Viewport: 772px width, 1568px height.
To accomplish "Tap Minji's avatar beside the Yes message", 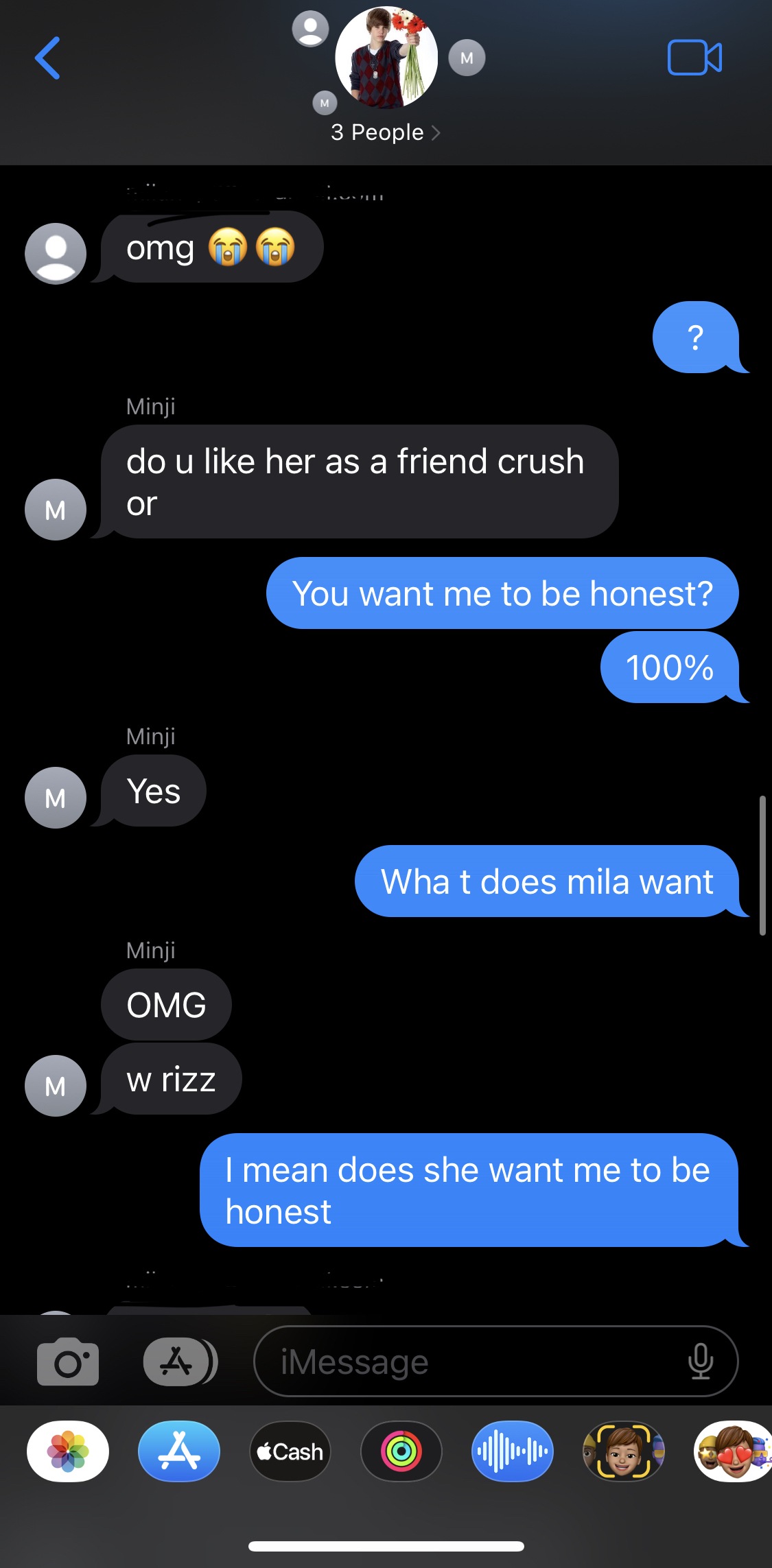I will 56,798.
